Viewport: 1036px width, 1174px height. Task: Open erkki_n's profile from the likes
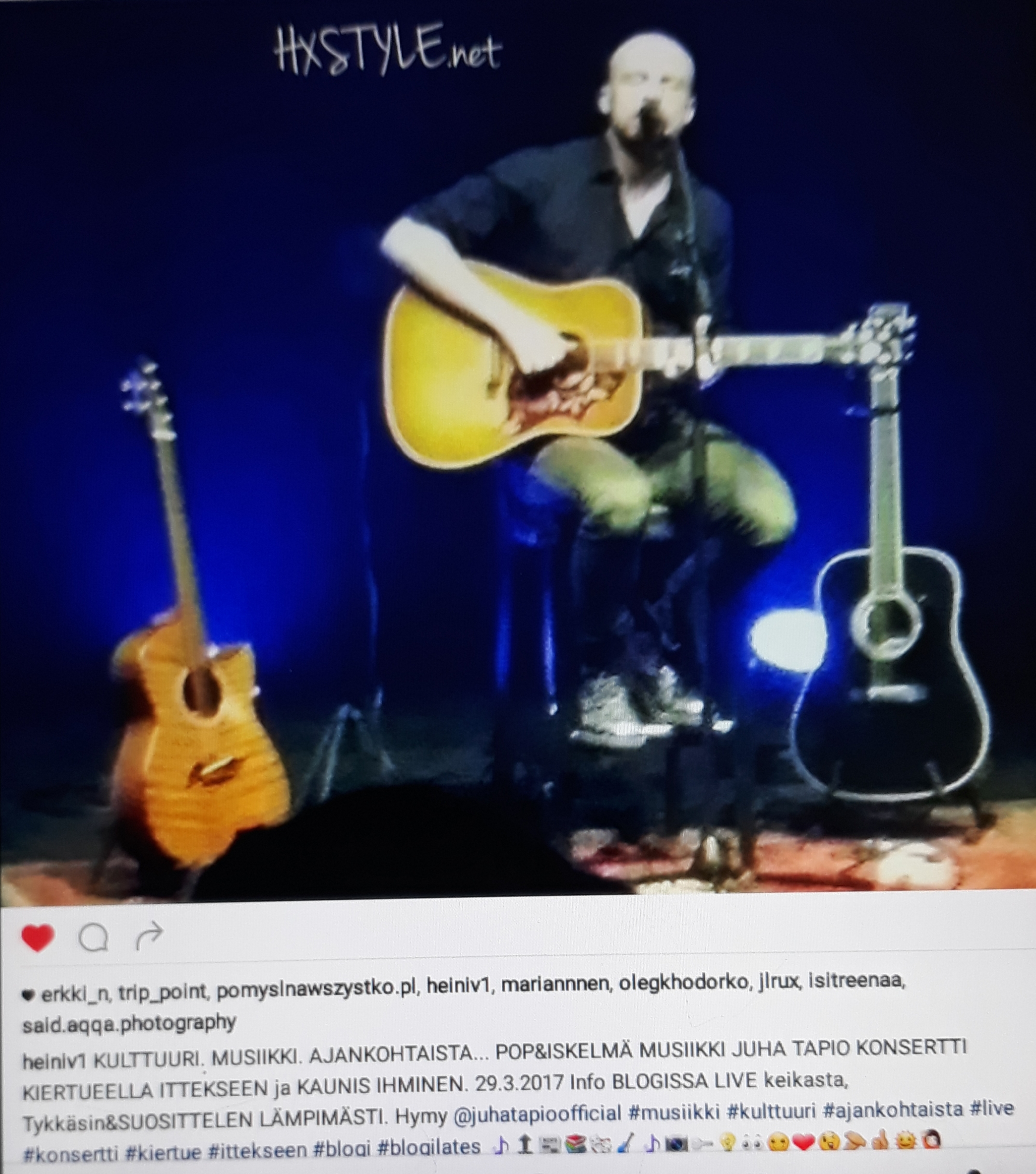pos(75,994)
